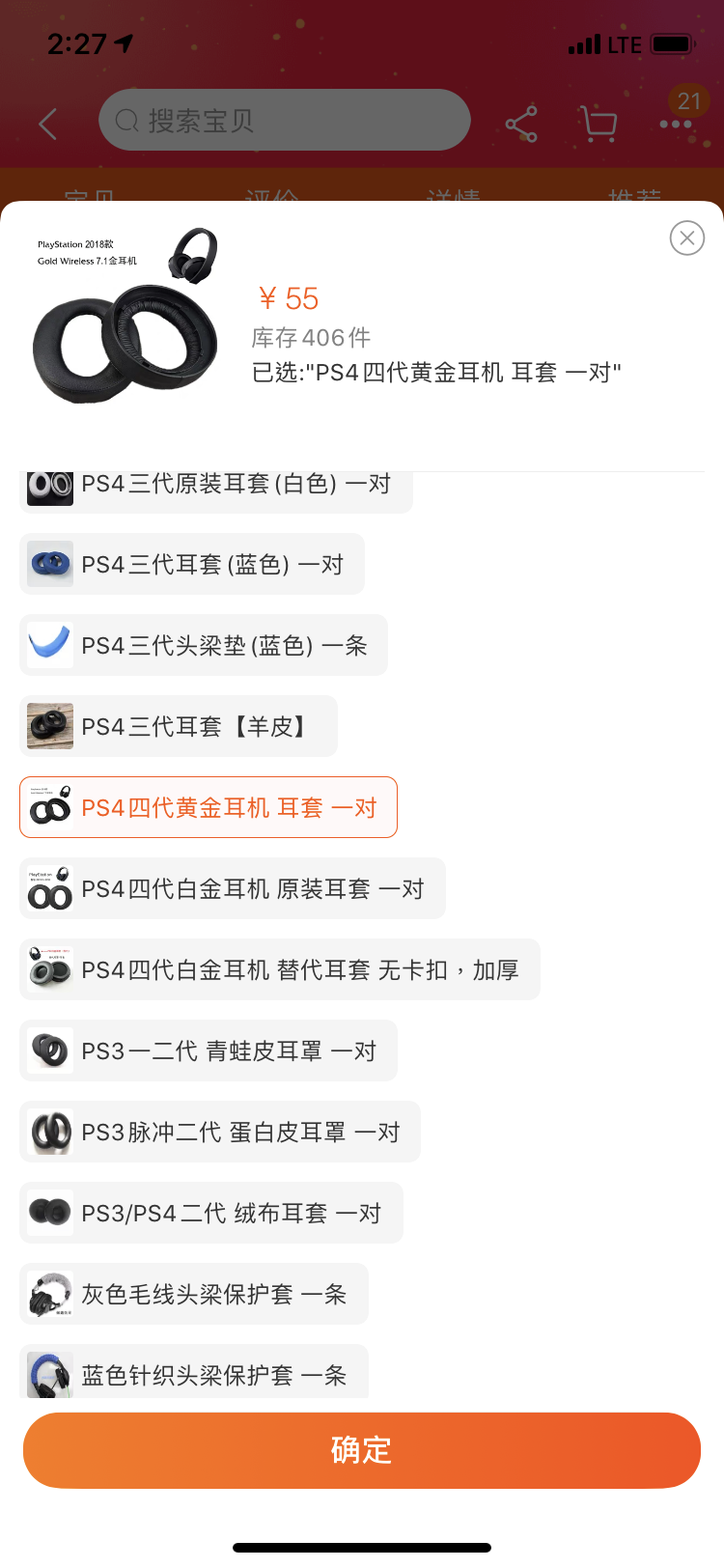
Task: Deselect PS4四代黄金耳机 耳套 一对
Action: point(209,807)
